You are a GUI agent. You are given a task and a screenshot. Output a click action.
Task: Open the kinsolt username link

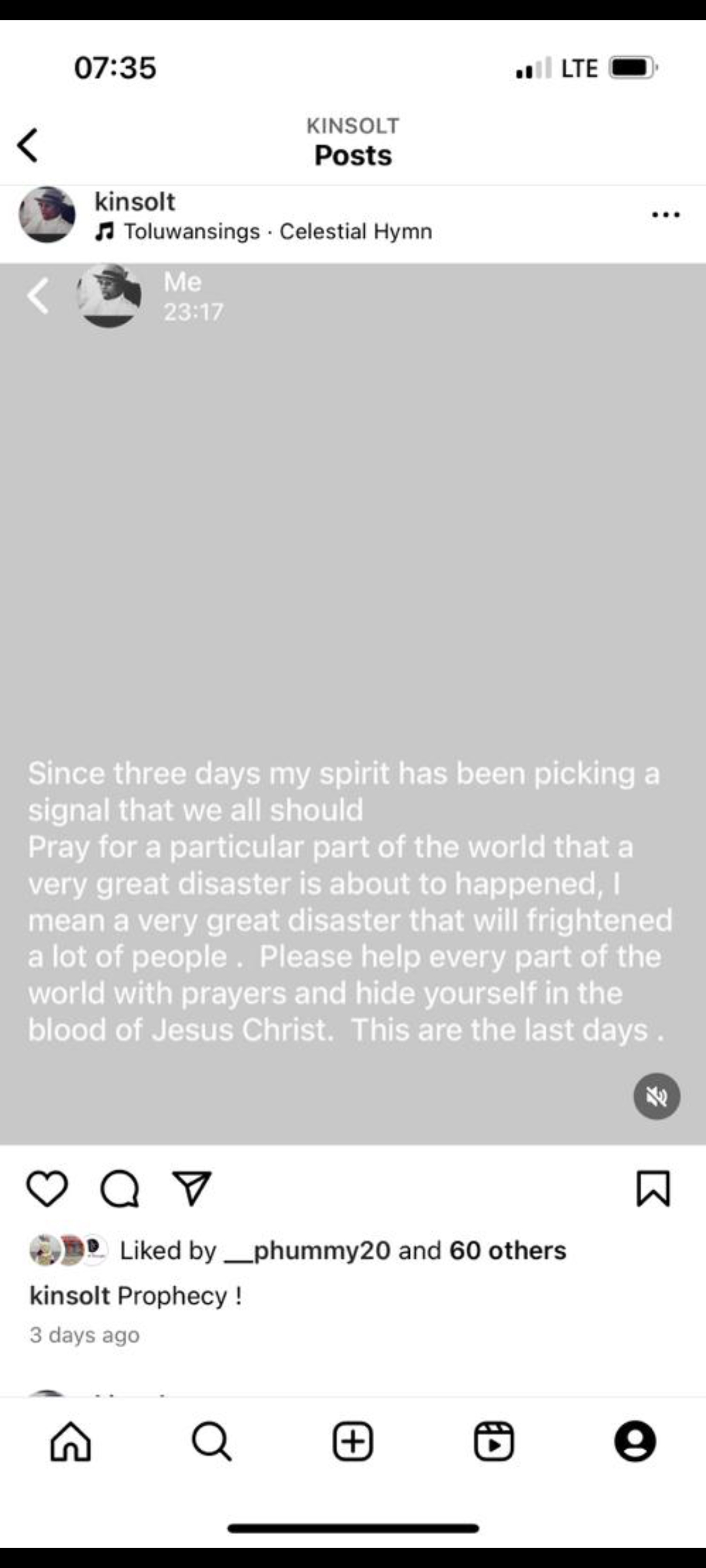(x=135, y=202)
